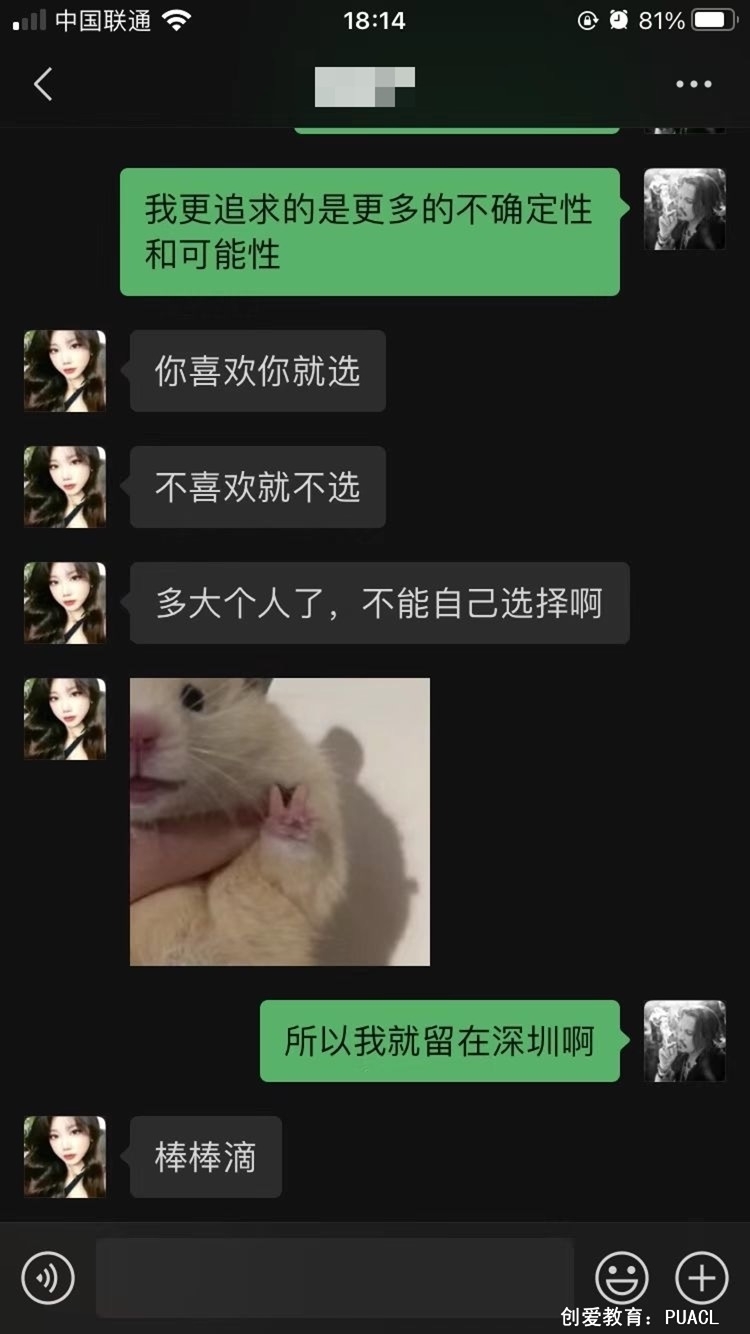Image resolution: width=750 pixels, height=1334 pixels.
Task: Open the emoji sticker panel
Action: [621, 1277]
